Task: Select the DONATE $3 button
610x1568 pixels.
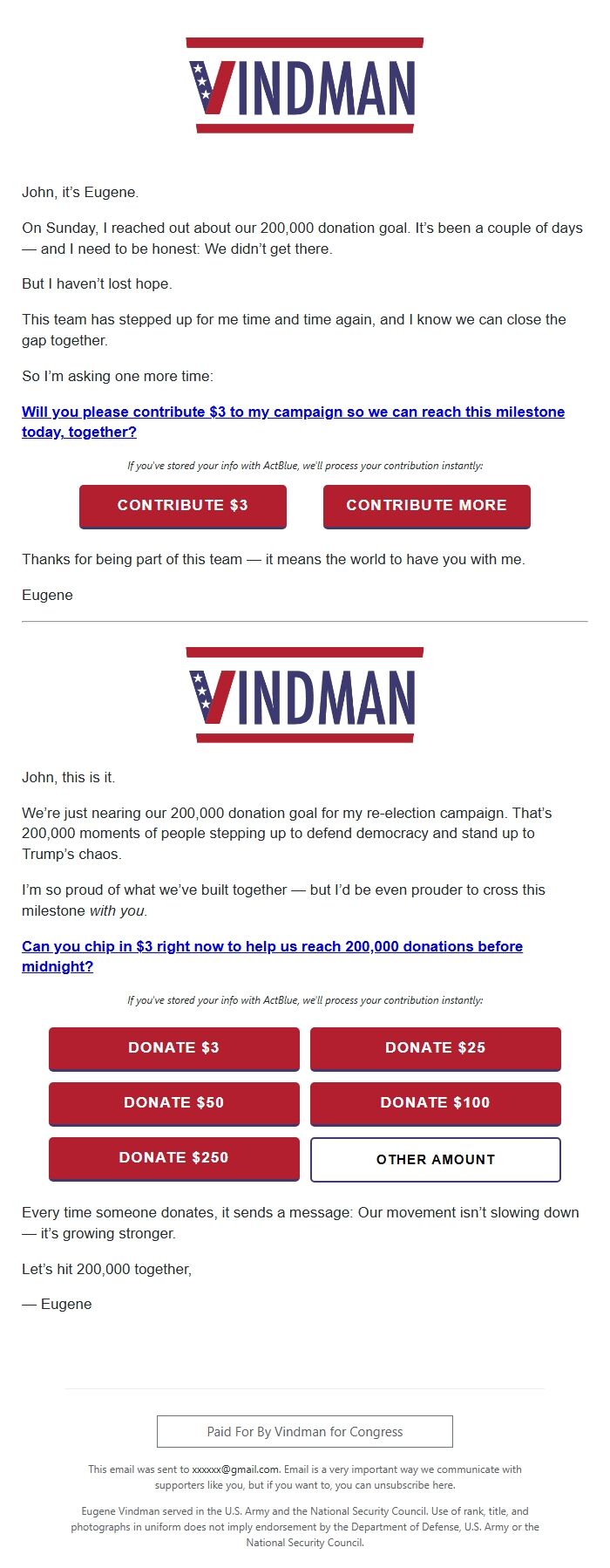Action: [174, 1048]
